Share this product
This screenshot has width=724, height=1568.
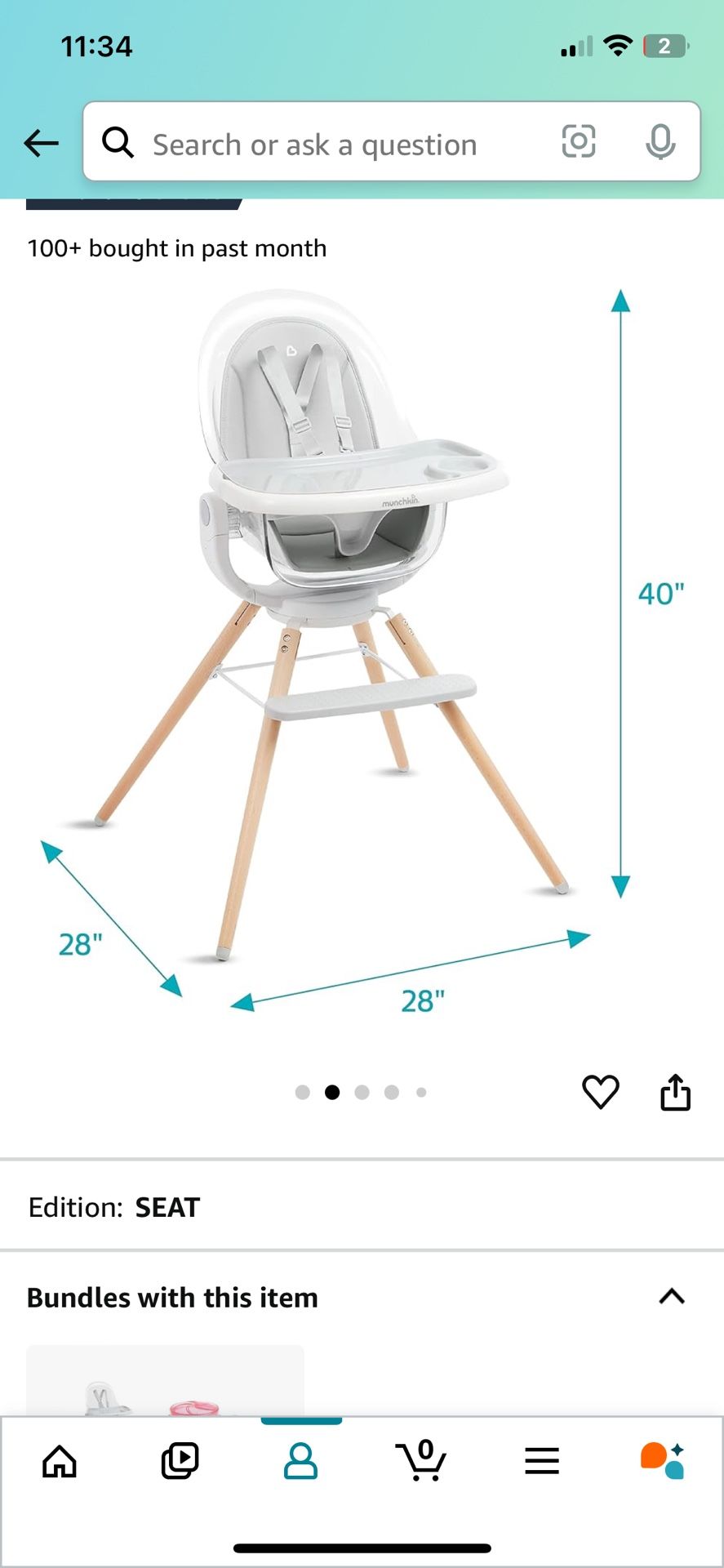(675, 1092)
